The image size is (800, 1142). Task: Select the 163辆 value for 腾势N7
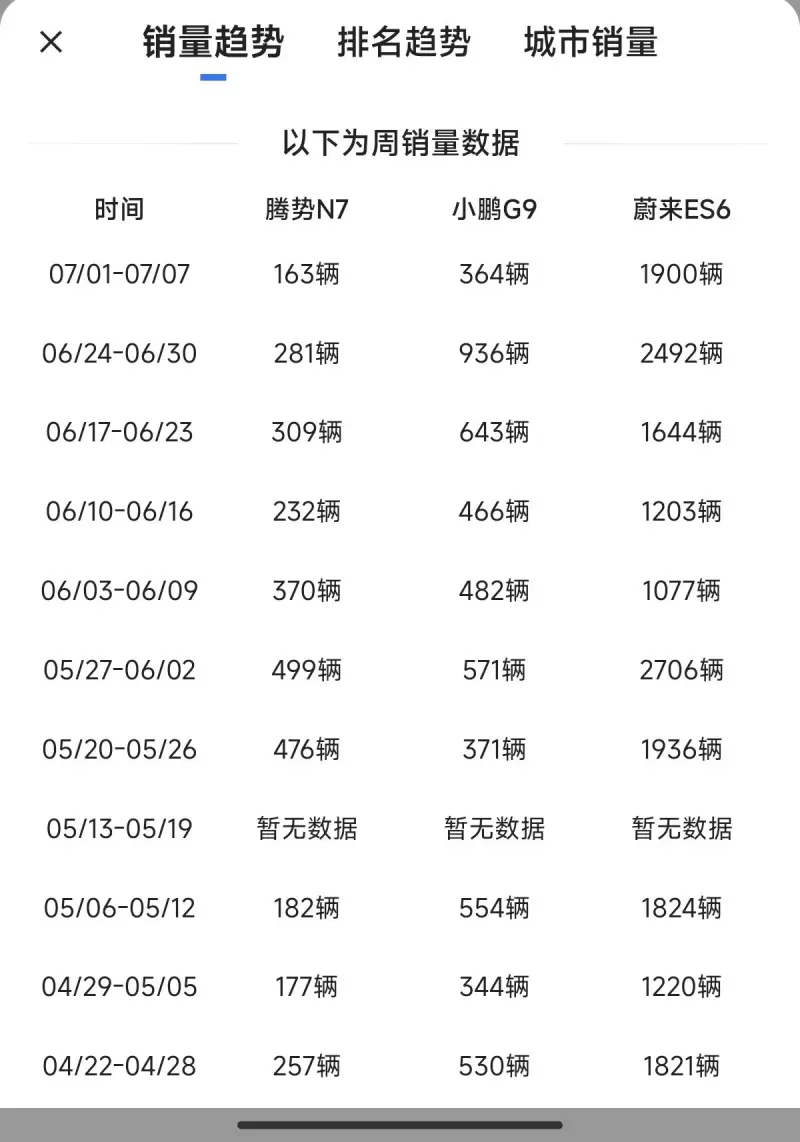pyautogui.click(x=304, y=274)
